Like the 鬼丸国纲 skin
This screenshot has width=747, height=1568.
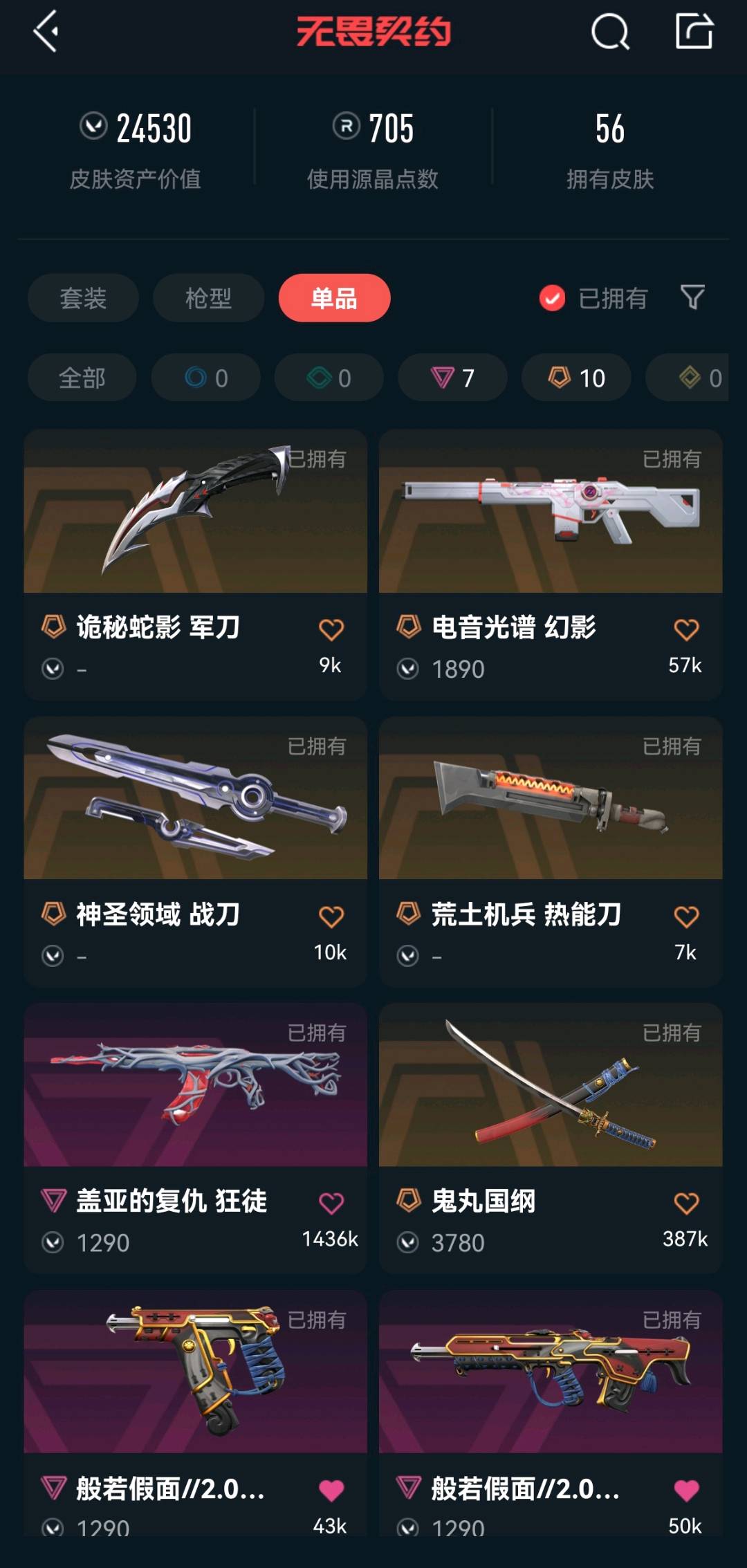(x=686, y=1203)
